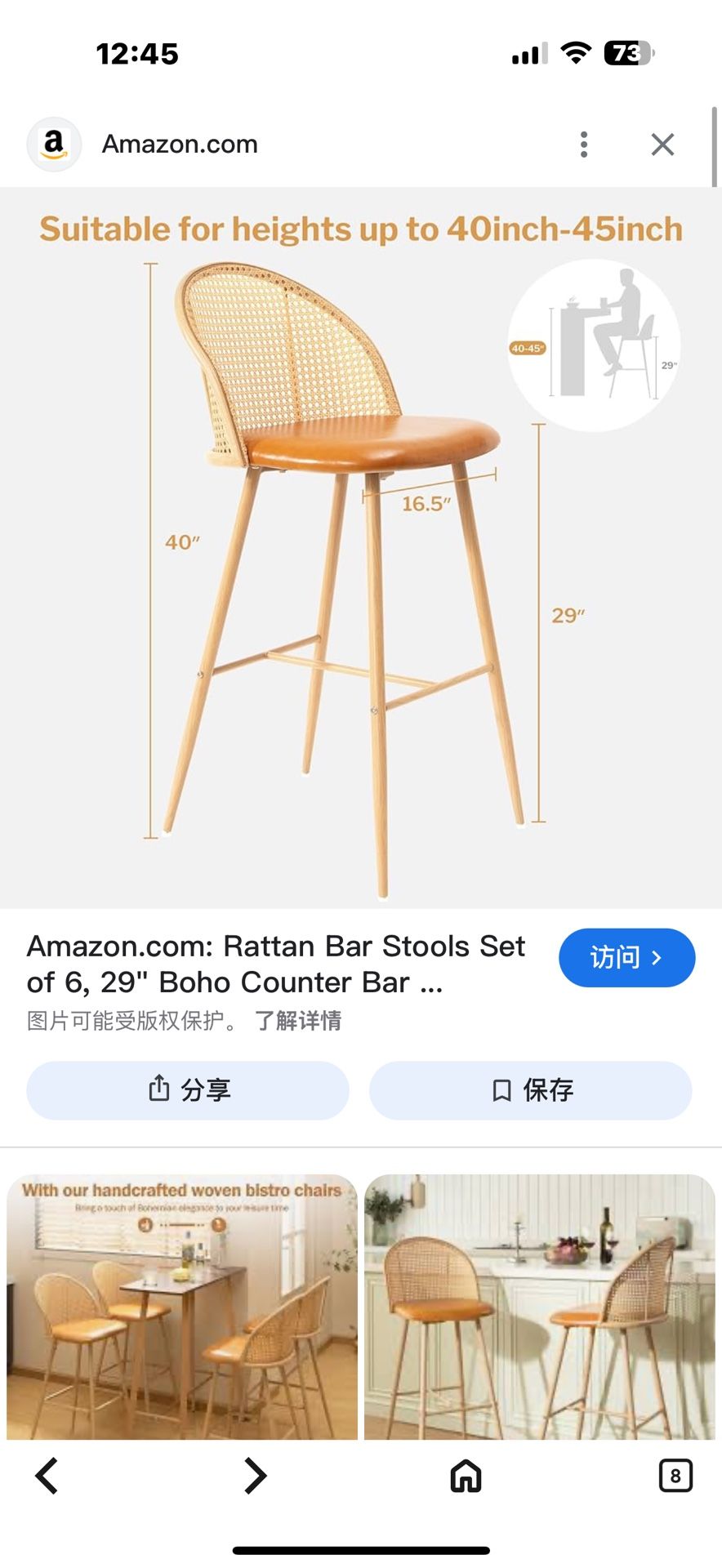
Task: Tap the Share icon next to 分享
Action: click(158, 1090)
